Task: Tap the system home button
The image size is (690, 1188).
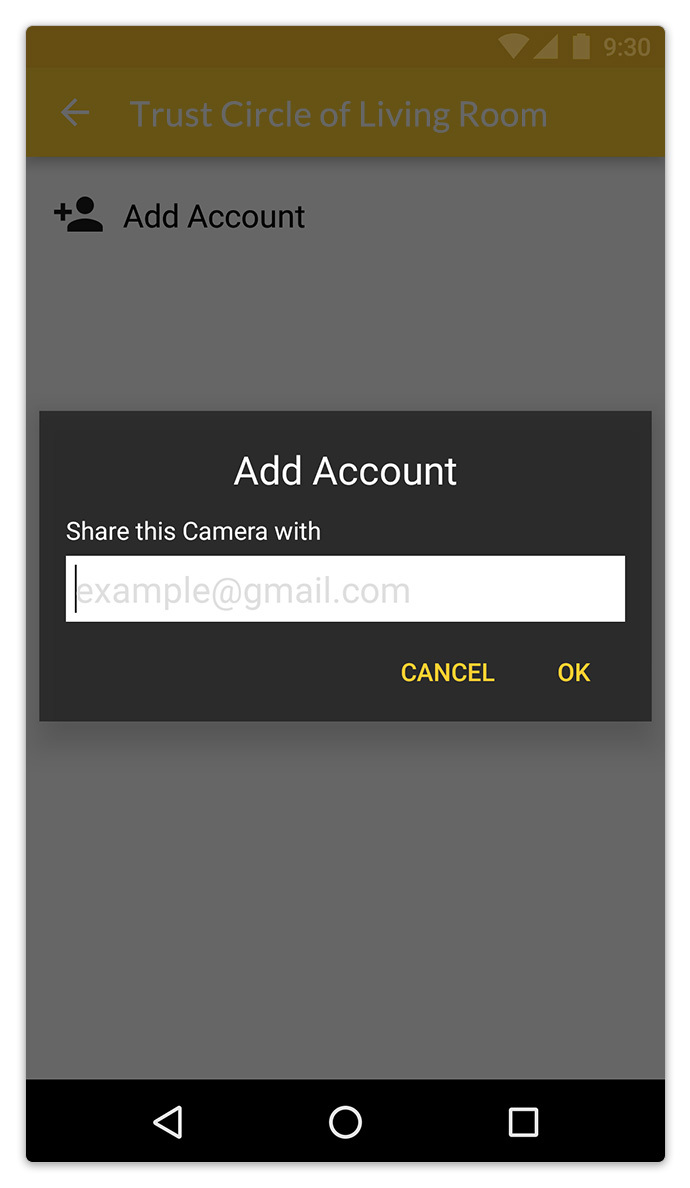Action: click(x=345, y=1122)
